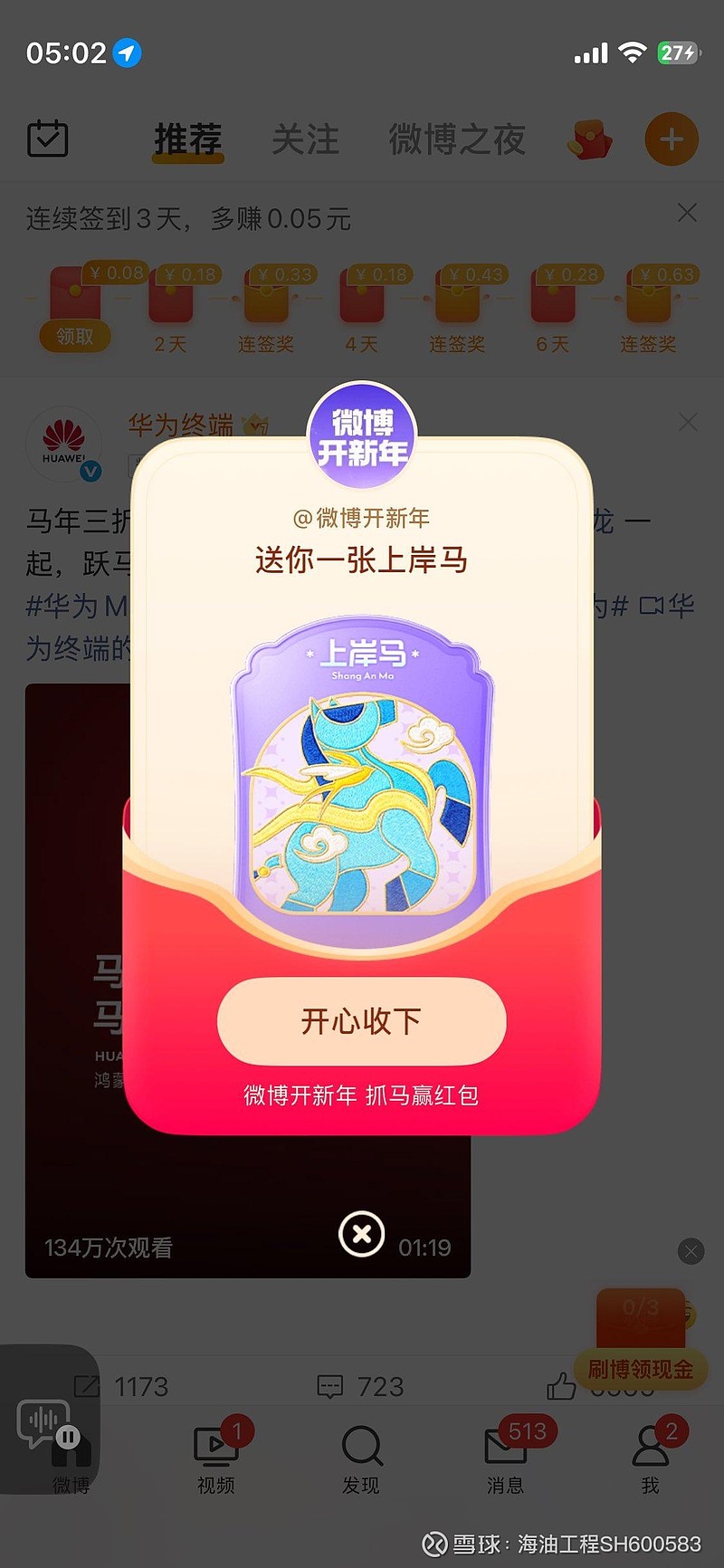Close the 上岸马 red envelope popup
The width and height of the screenshot is (724, 1568).
[x=362, y=1234]
